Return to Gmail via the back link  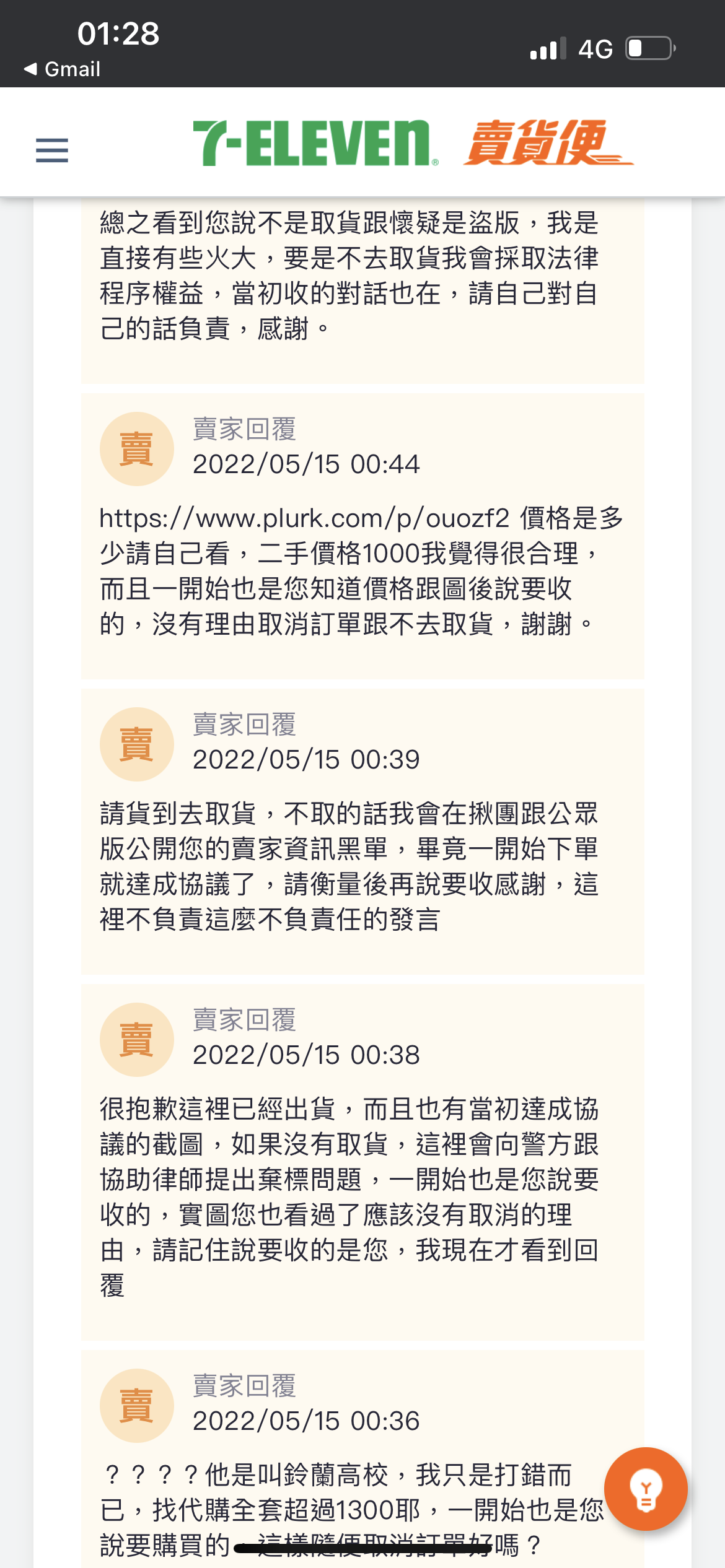coord(62,69)
